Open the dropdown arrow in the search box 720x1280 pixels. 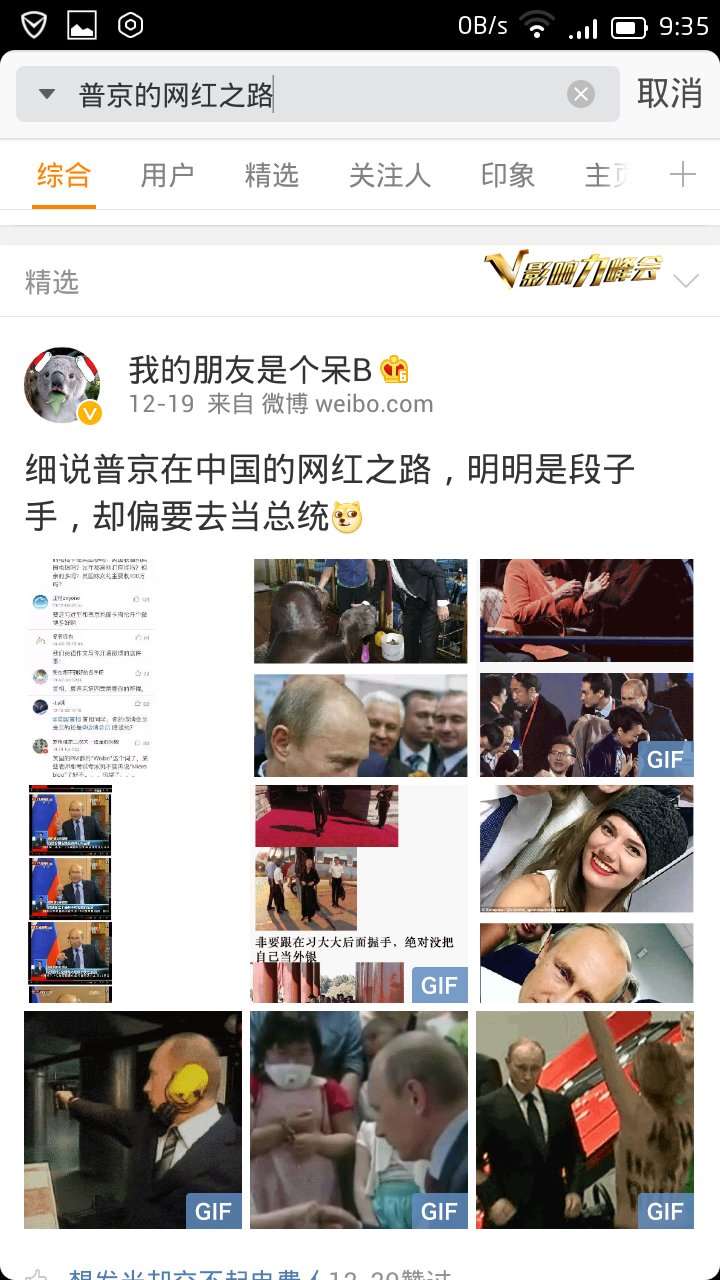[x=46, y=95]
